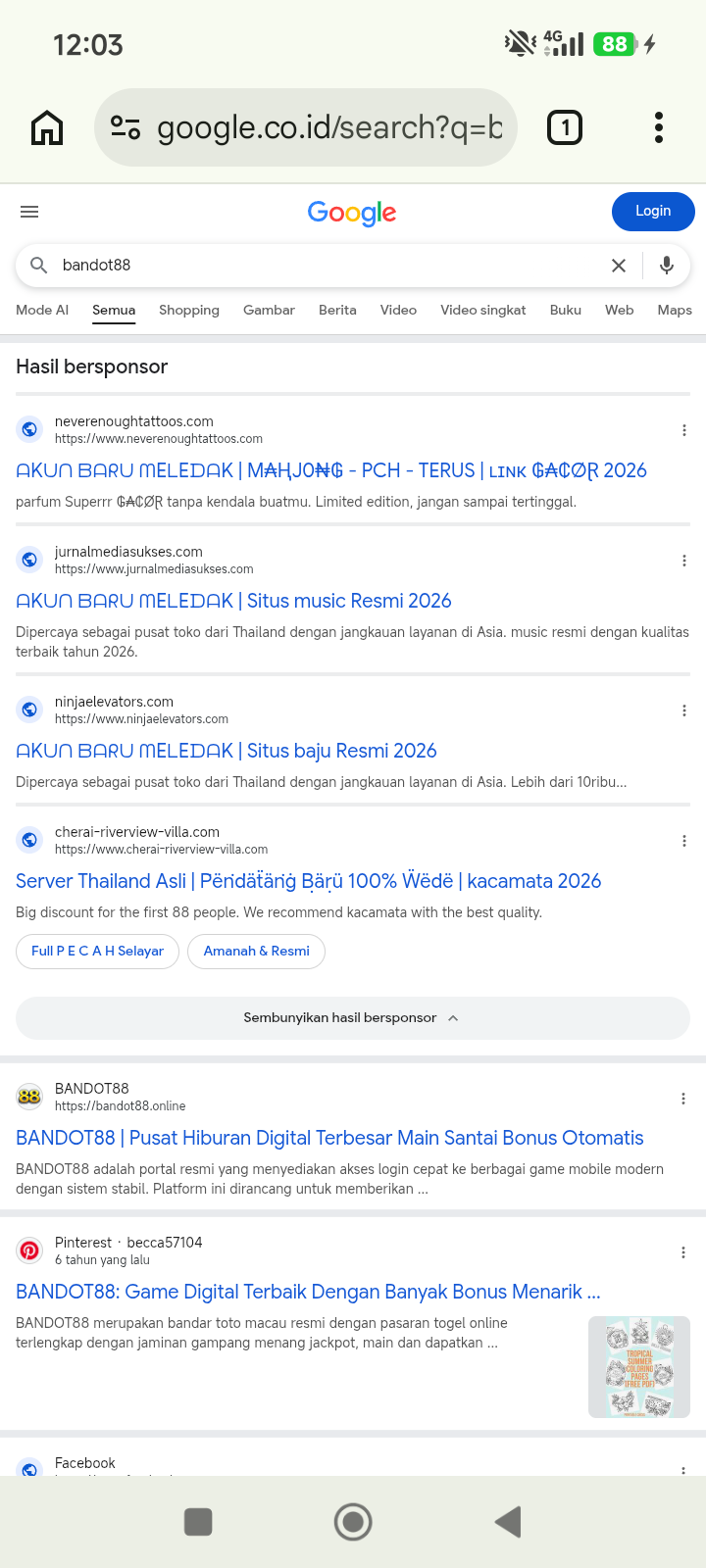This screenshot has height=1568, width=706.
Task: Open the Google hamburger menu
Action: (29, 212)
